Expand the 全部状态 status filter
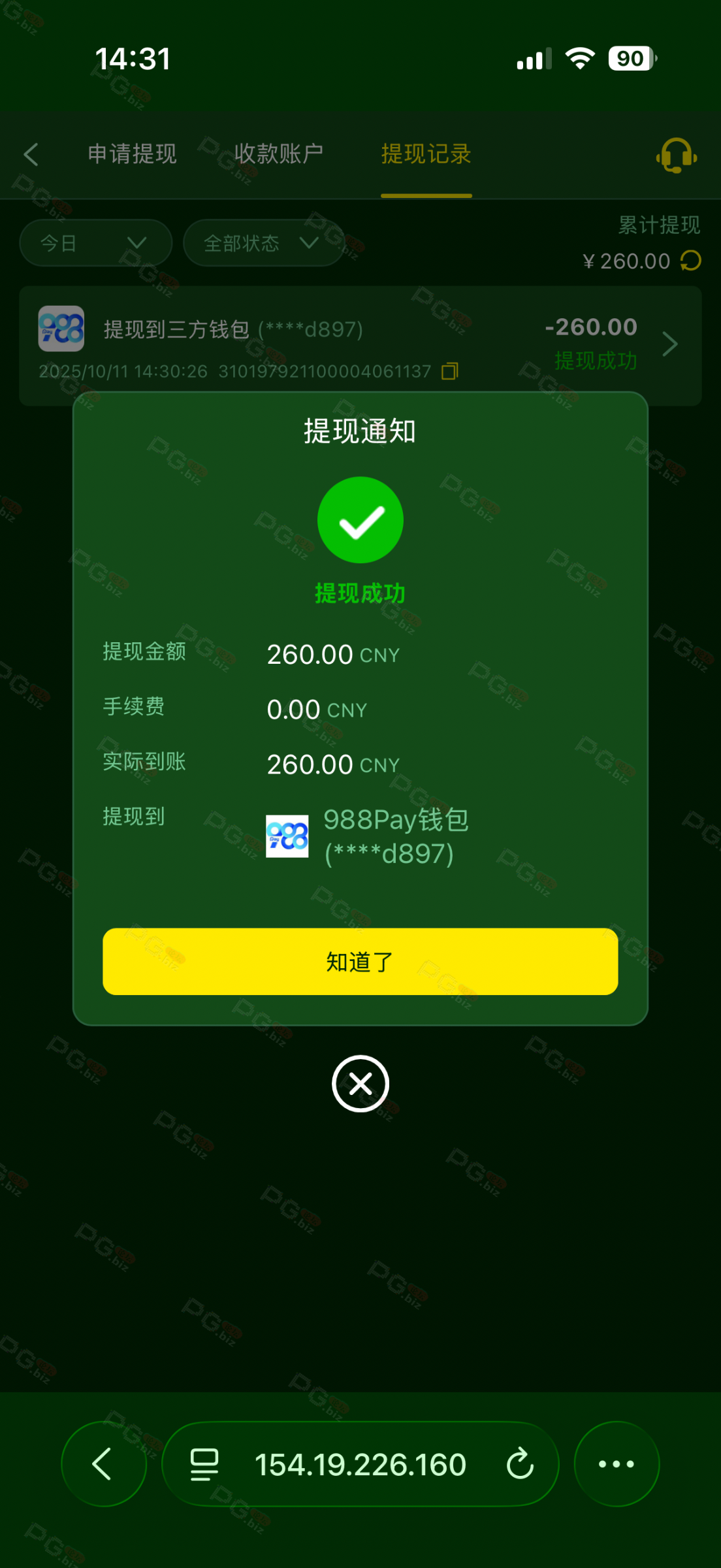This screenshot has width=721, height=1568. (263, 243)
